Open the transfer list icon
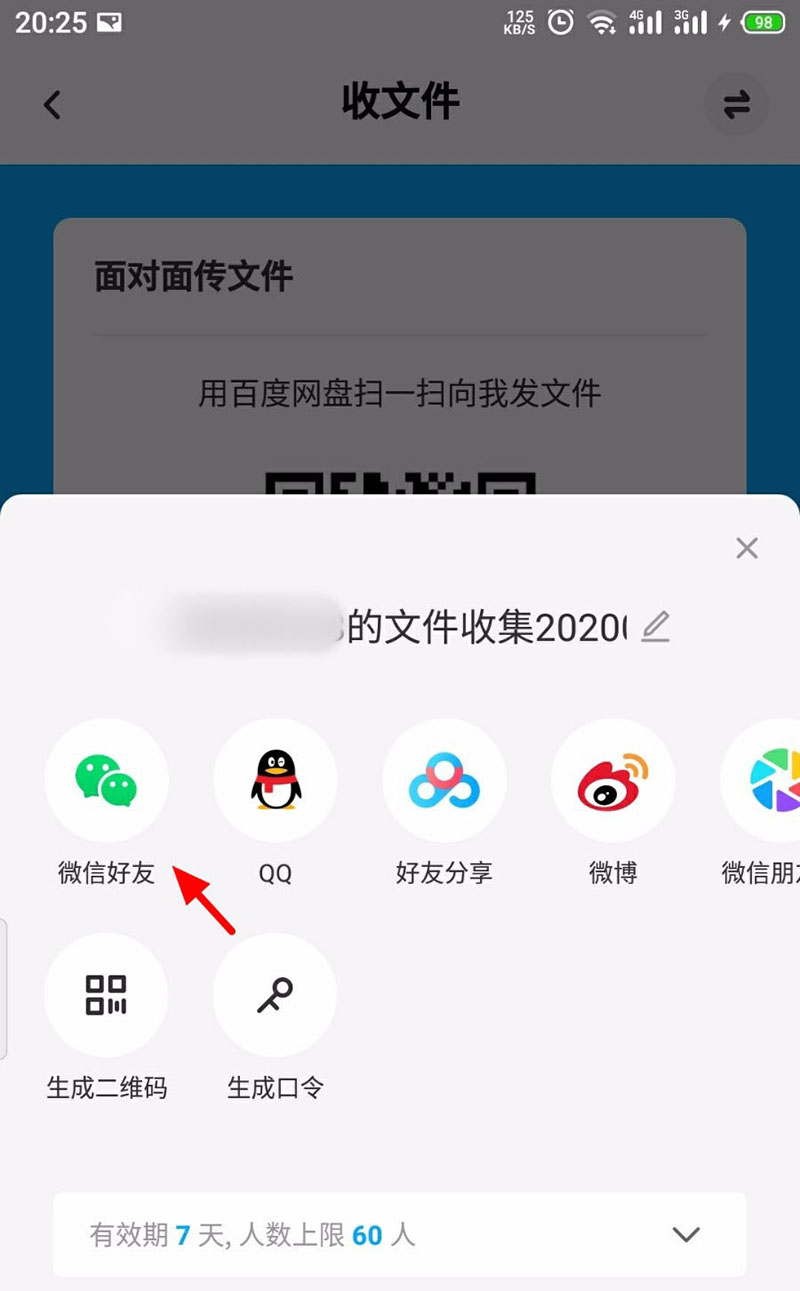 [x=736, y=104]
